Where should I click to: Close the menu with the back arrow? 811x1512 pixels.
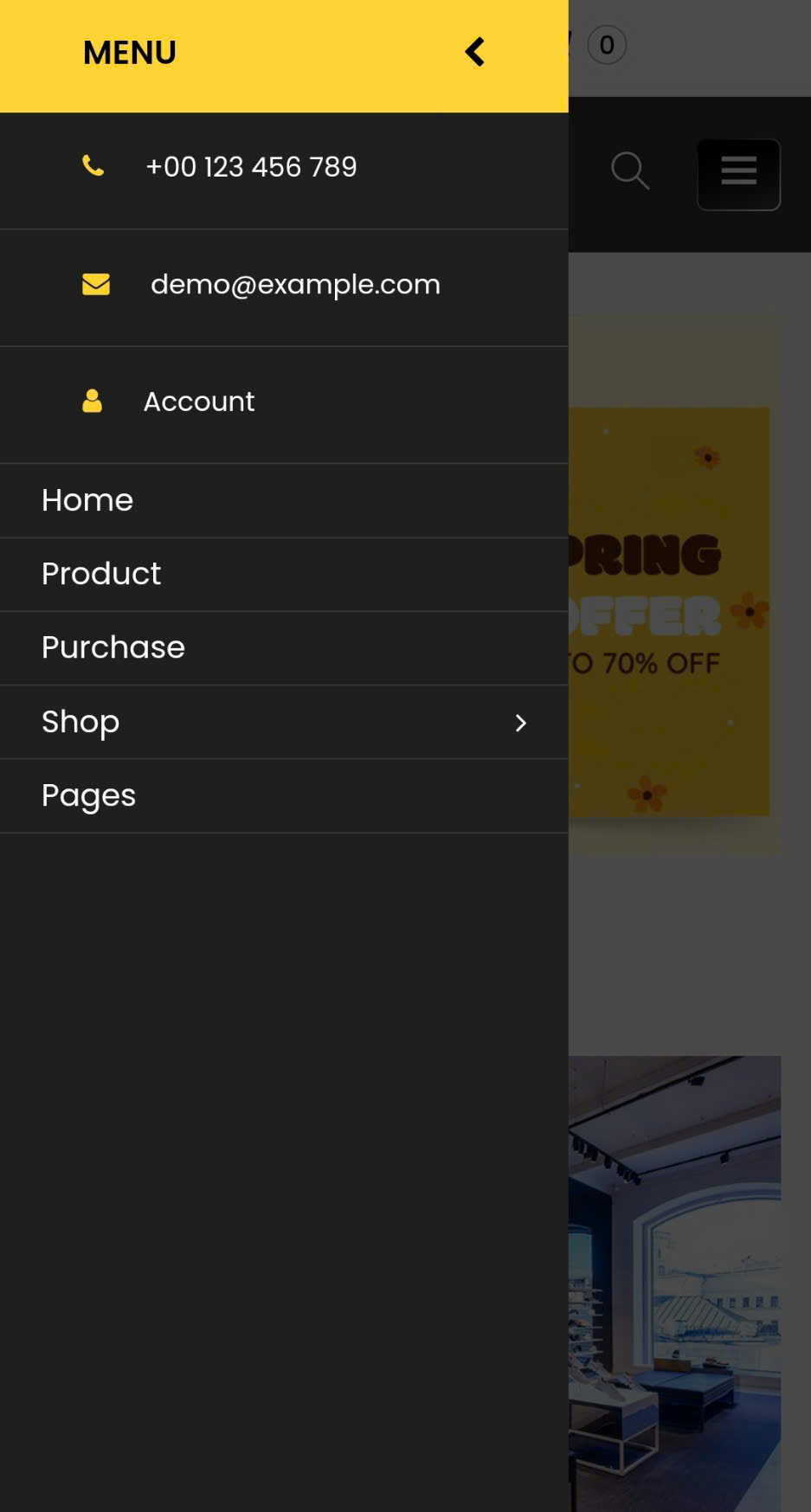tap(474, 52)
